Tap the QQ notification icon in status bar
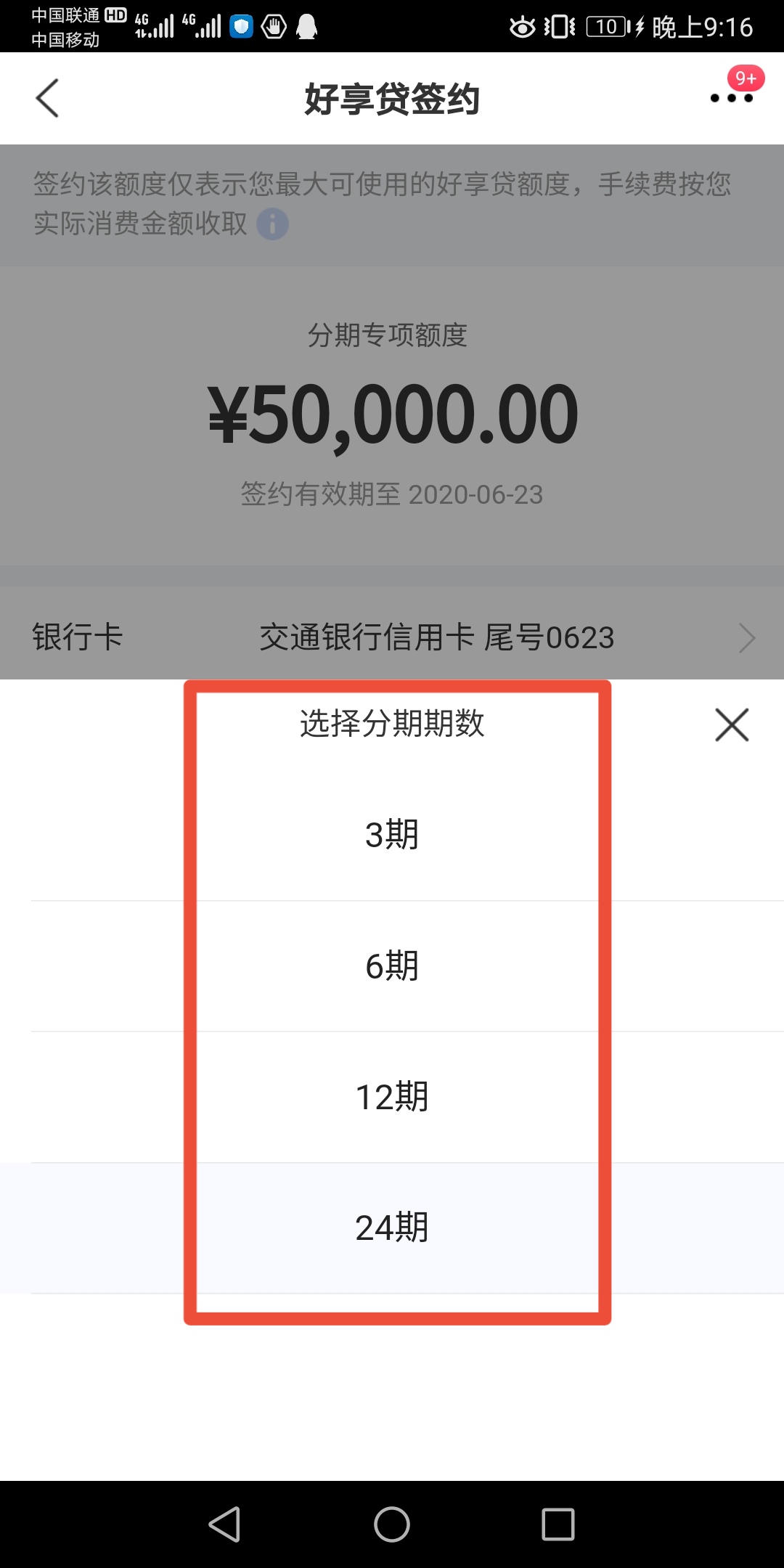 [x=308, y=26]
